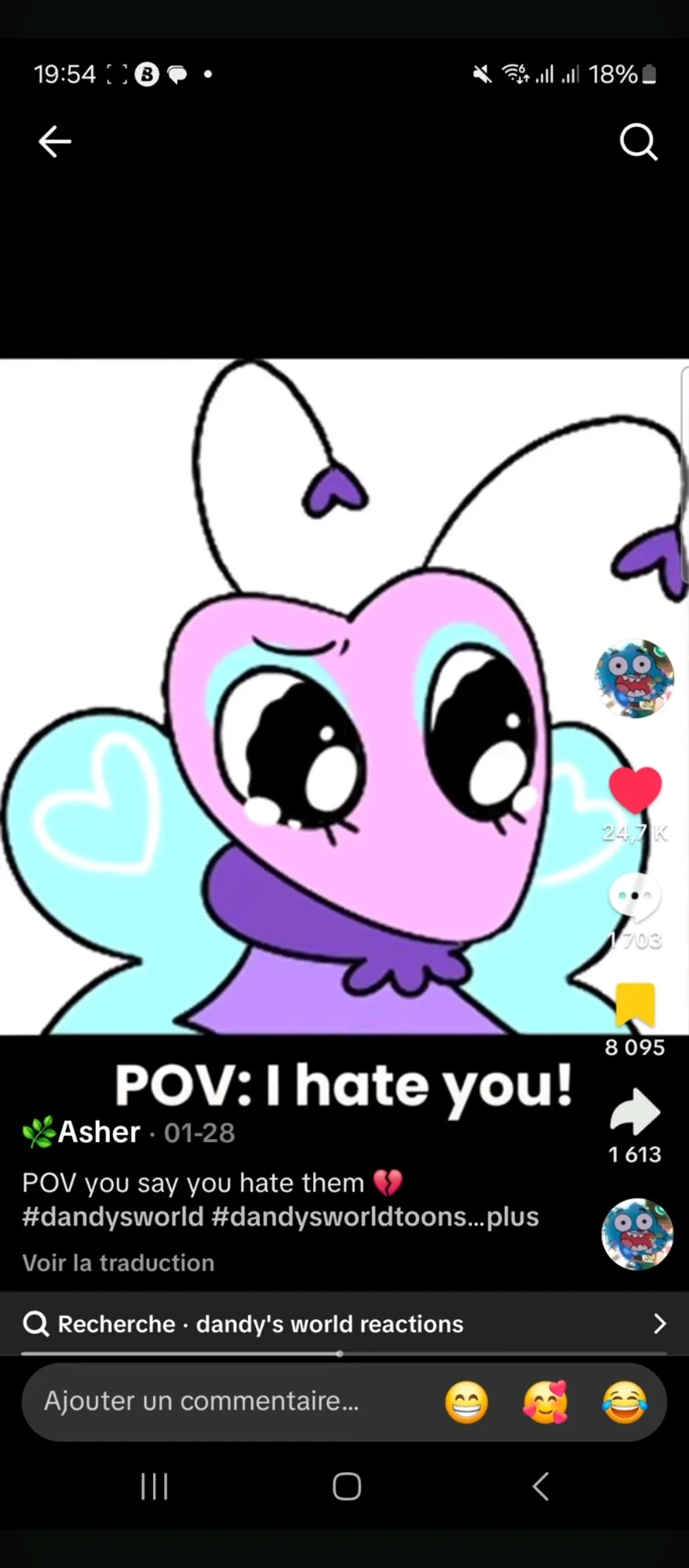Share the video with the arrow
Viewport: 689px width, 1568px height.
coord(635,1112)
